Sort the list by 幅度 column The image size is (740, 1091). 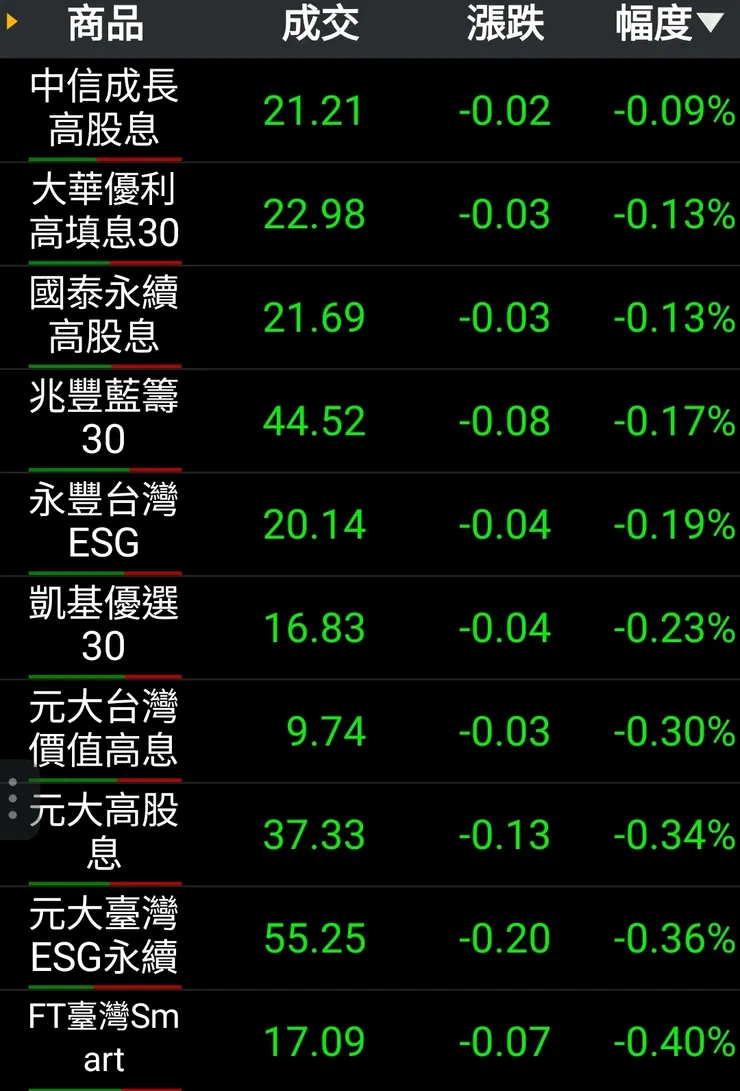pyautogui.click(x=668, y=24)
